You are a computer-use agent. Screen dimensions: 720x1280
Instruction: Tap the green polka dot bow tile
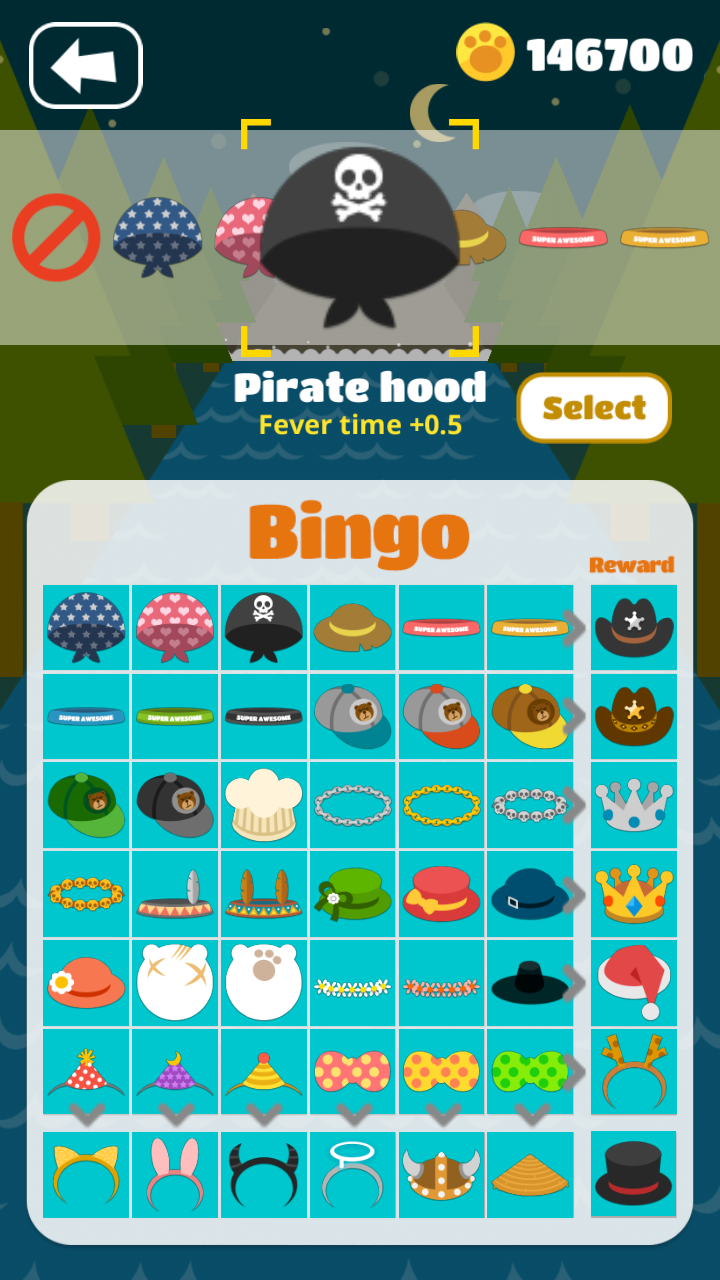[x=530, y=1071]
